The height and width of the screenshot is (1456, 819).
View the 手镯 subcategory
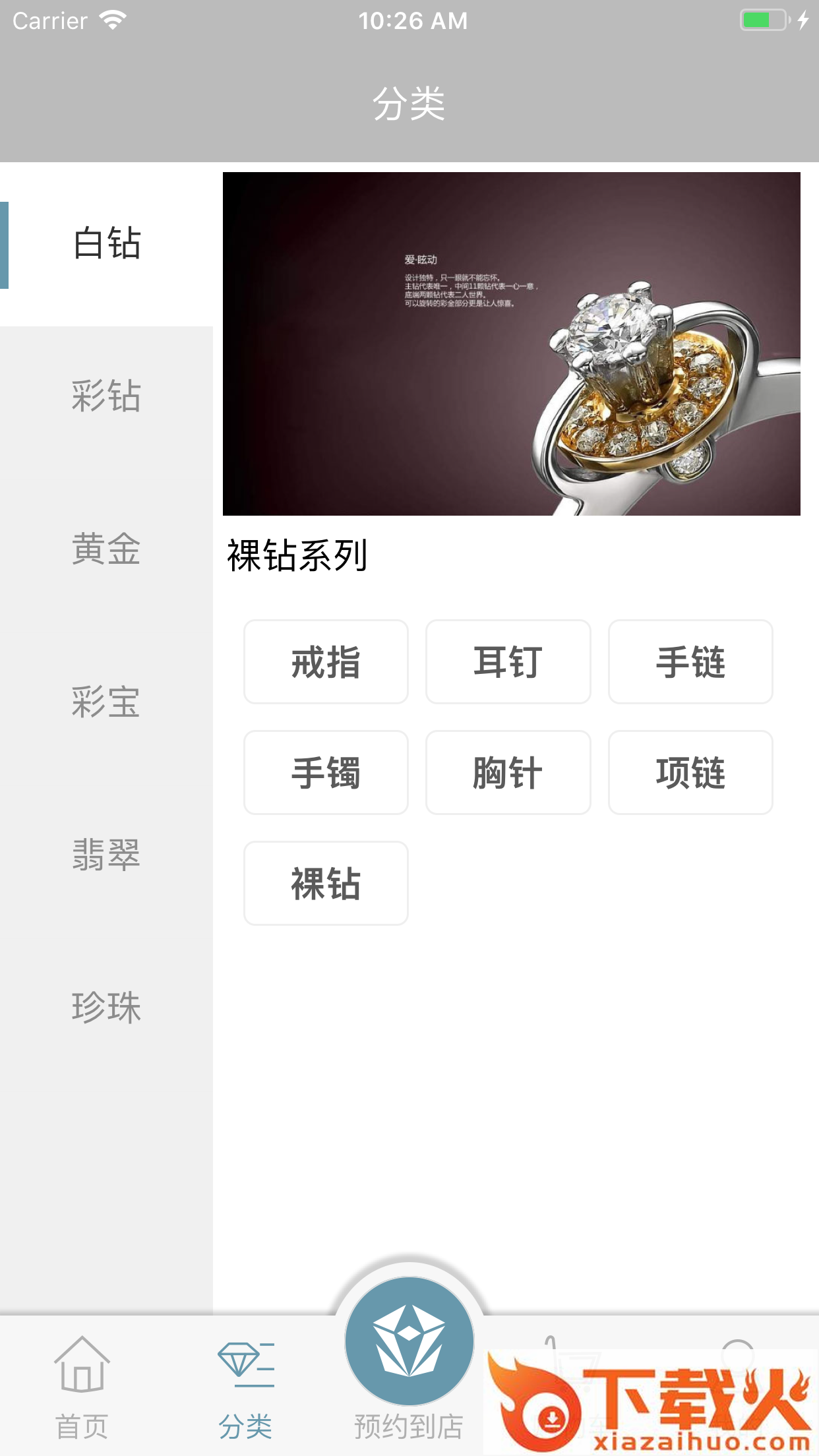pyautogui.click(x=326, y=773)
